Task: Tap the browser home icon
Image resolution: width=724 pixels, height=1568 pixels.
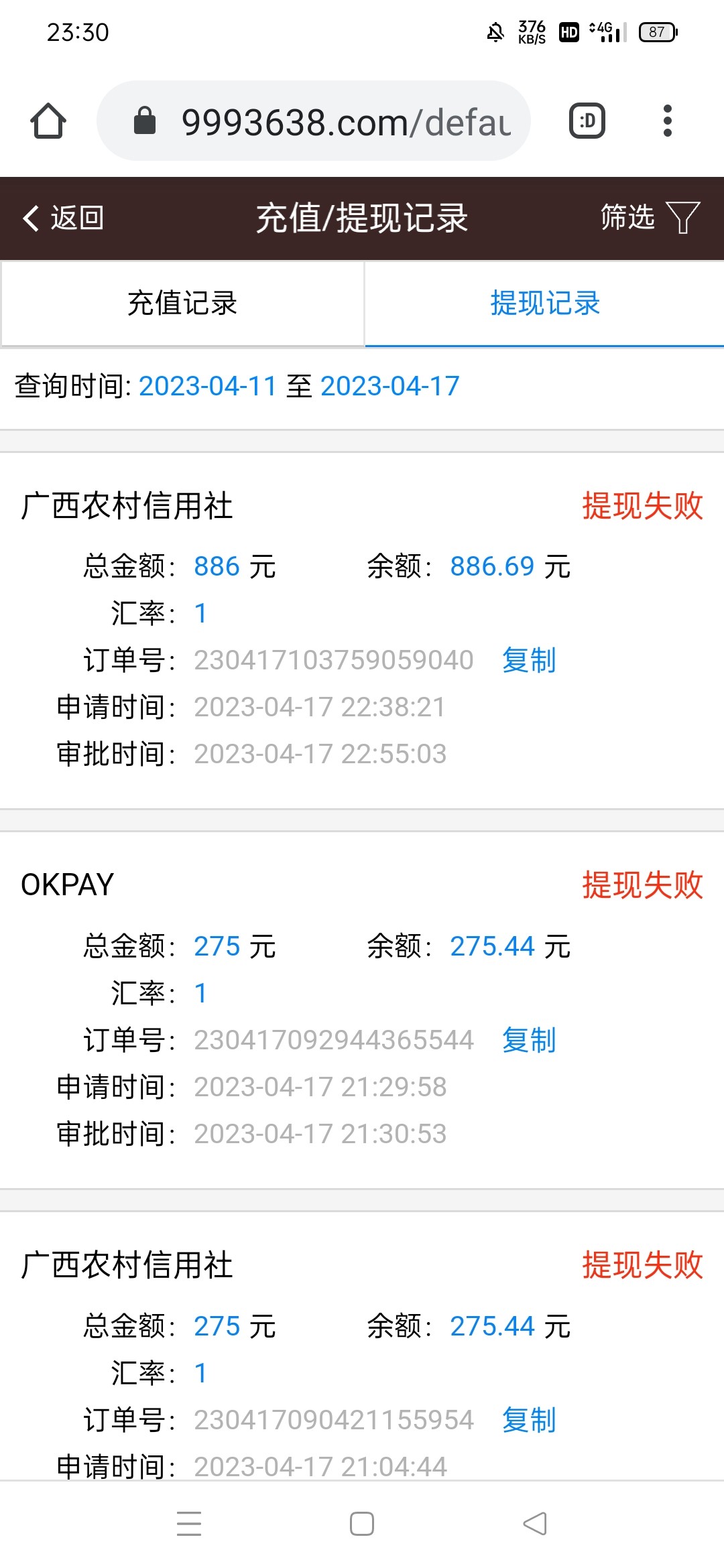Action: coord(48,121)
